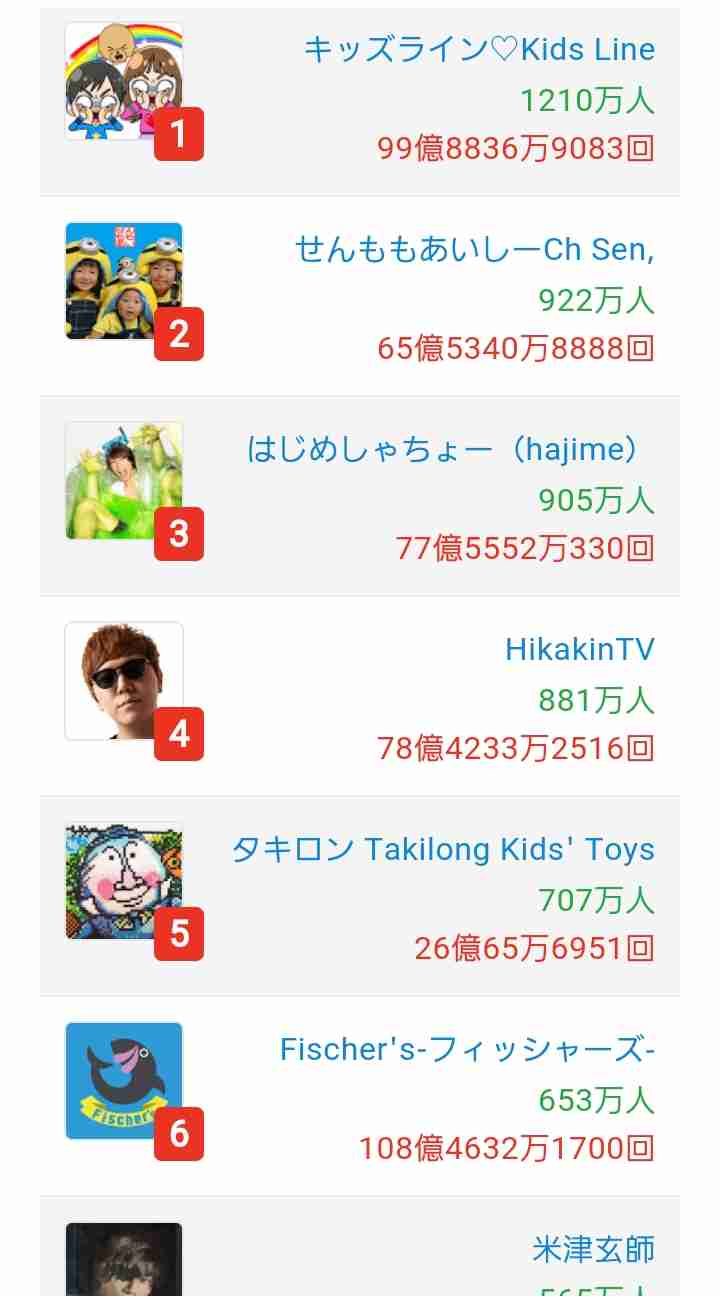Image resolution: width=720 pixels, height=1296 pixels.
Task: Tap the rank 4 HikakinTV avatar
Action: (124, 681)
